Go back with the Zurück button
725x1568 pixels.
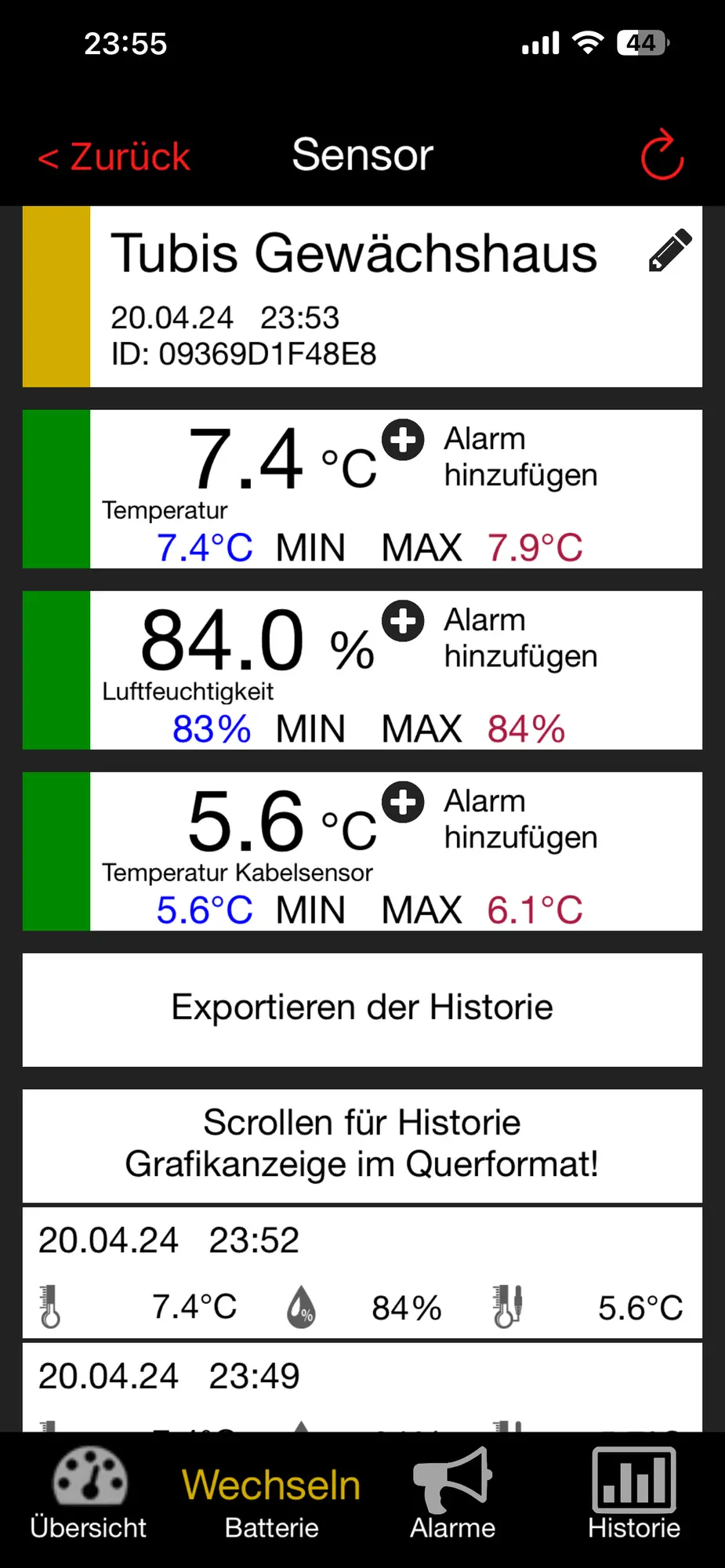(x=114, y=157)
